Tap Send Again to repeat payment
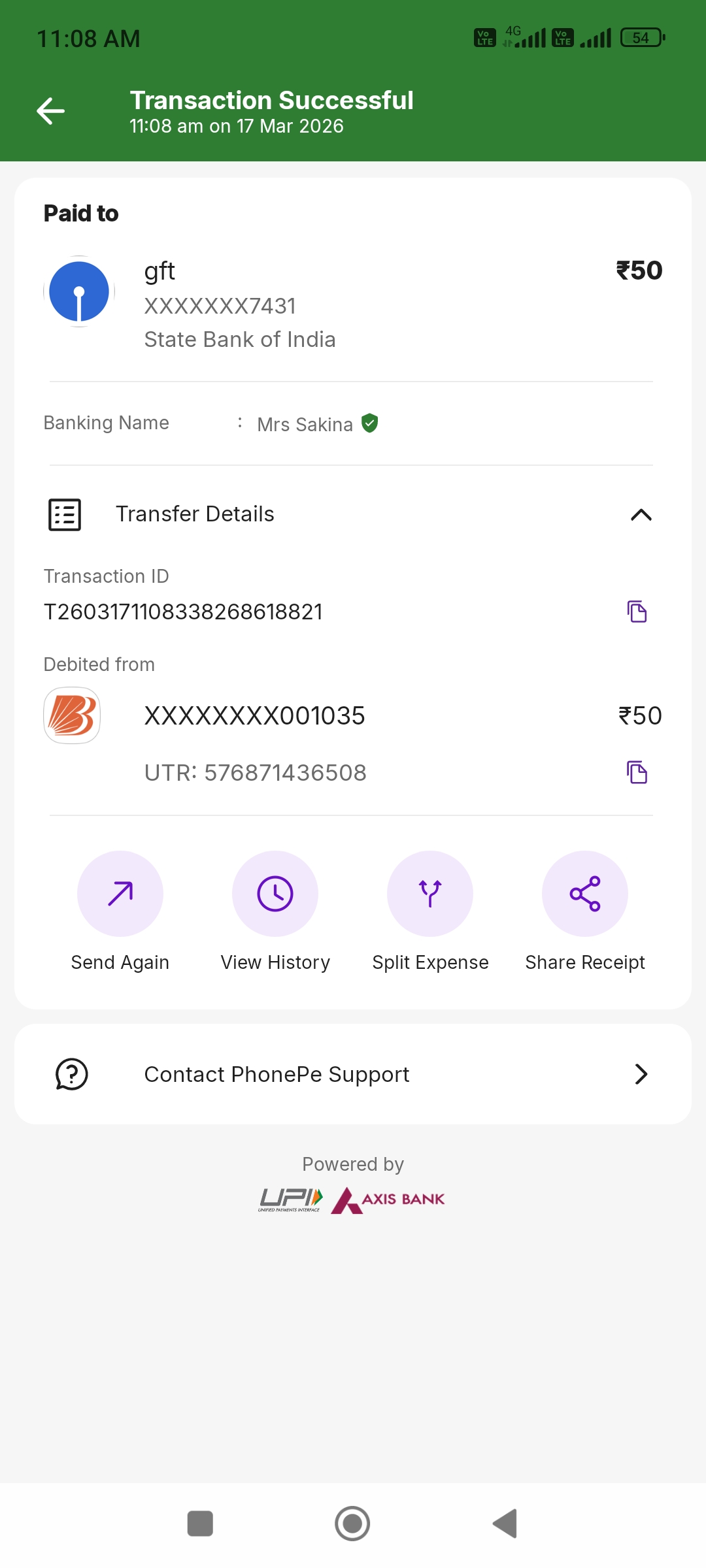 pyautogui.click(x=120, y=894)
